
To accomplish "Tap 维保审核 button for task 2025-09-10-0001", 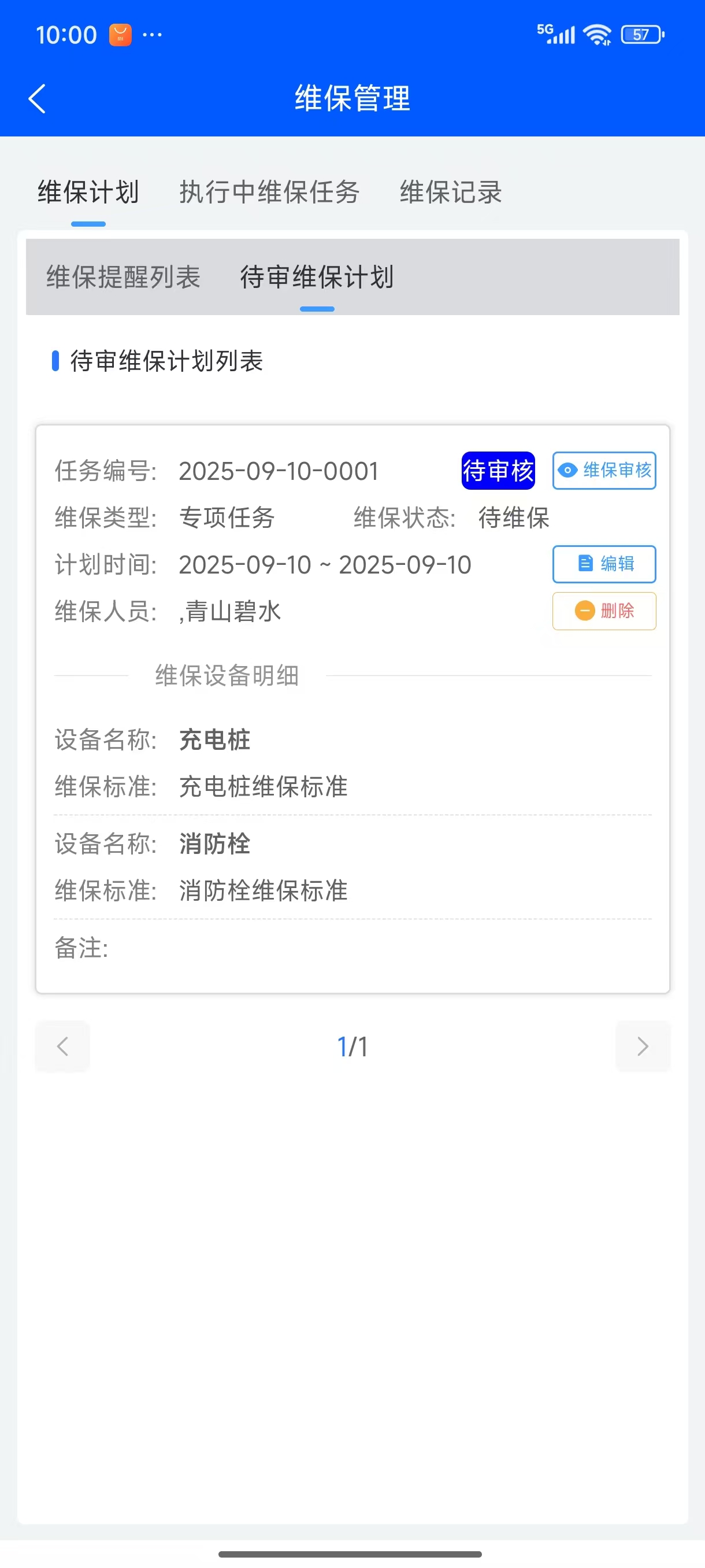I will (603, 471).
